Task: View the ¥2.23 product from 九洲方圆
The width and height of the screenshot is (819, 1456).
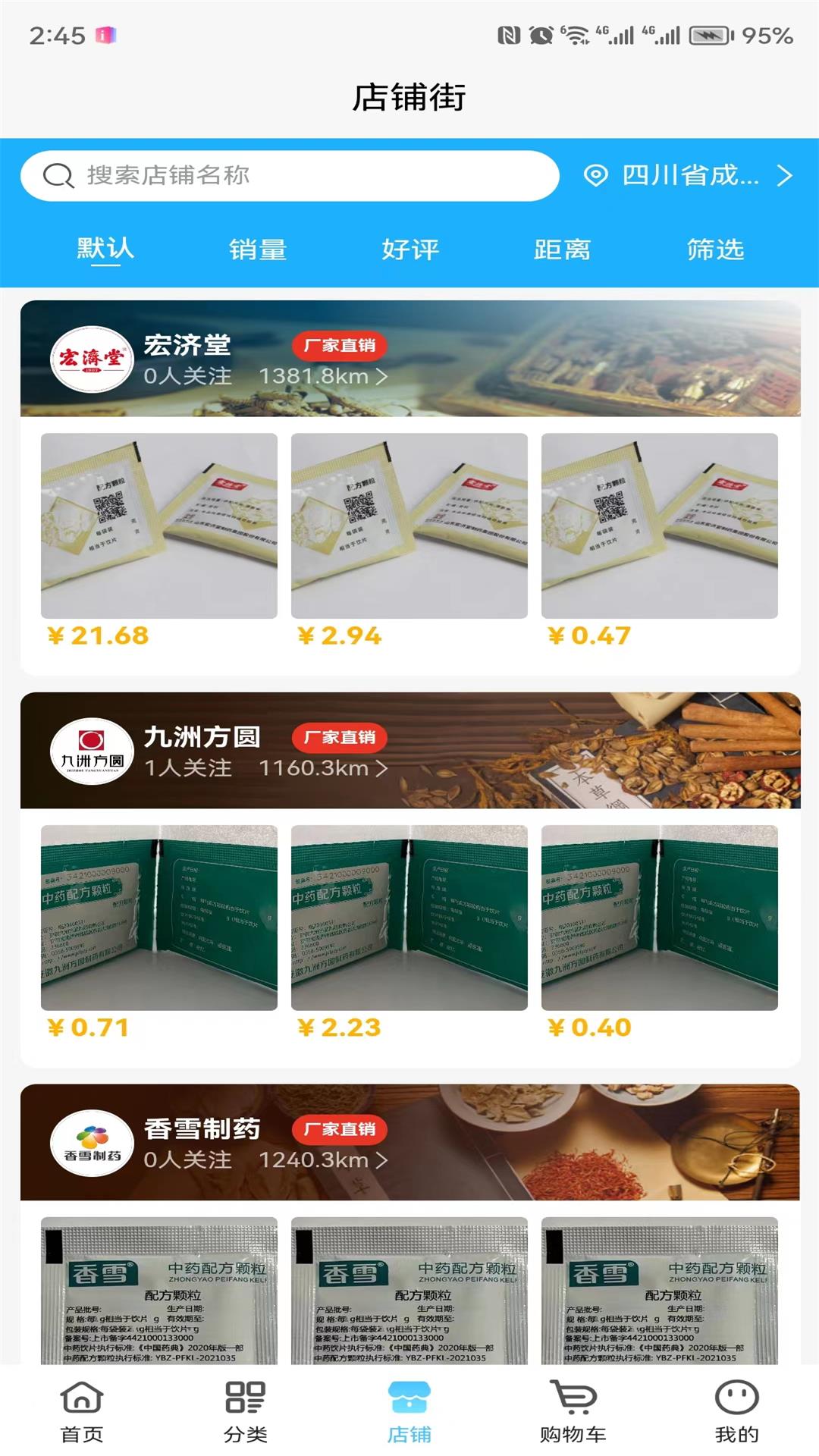Action: pos(409,918)
